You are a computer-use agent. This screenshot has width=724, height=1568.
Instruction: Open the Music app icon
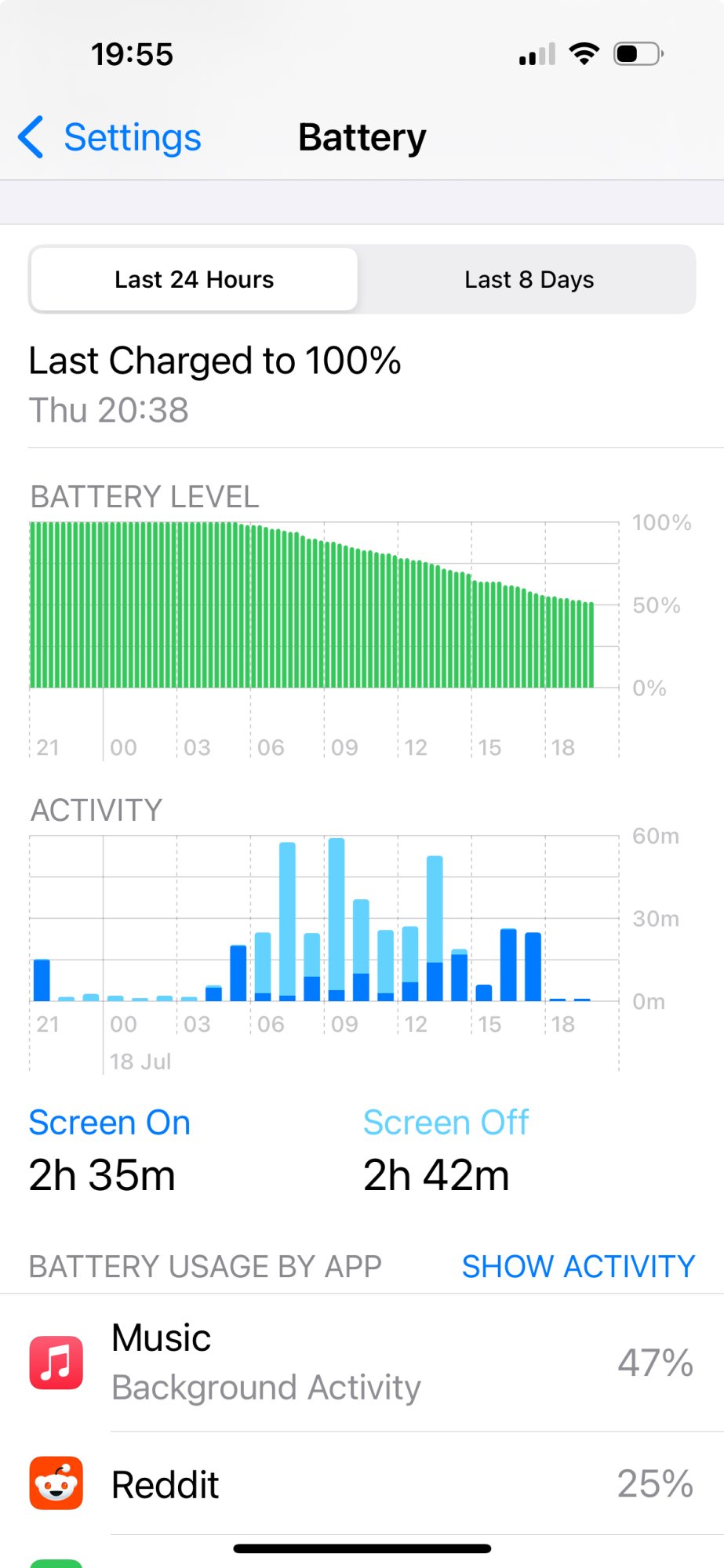(x=55, y=1362)
